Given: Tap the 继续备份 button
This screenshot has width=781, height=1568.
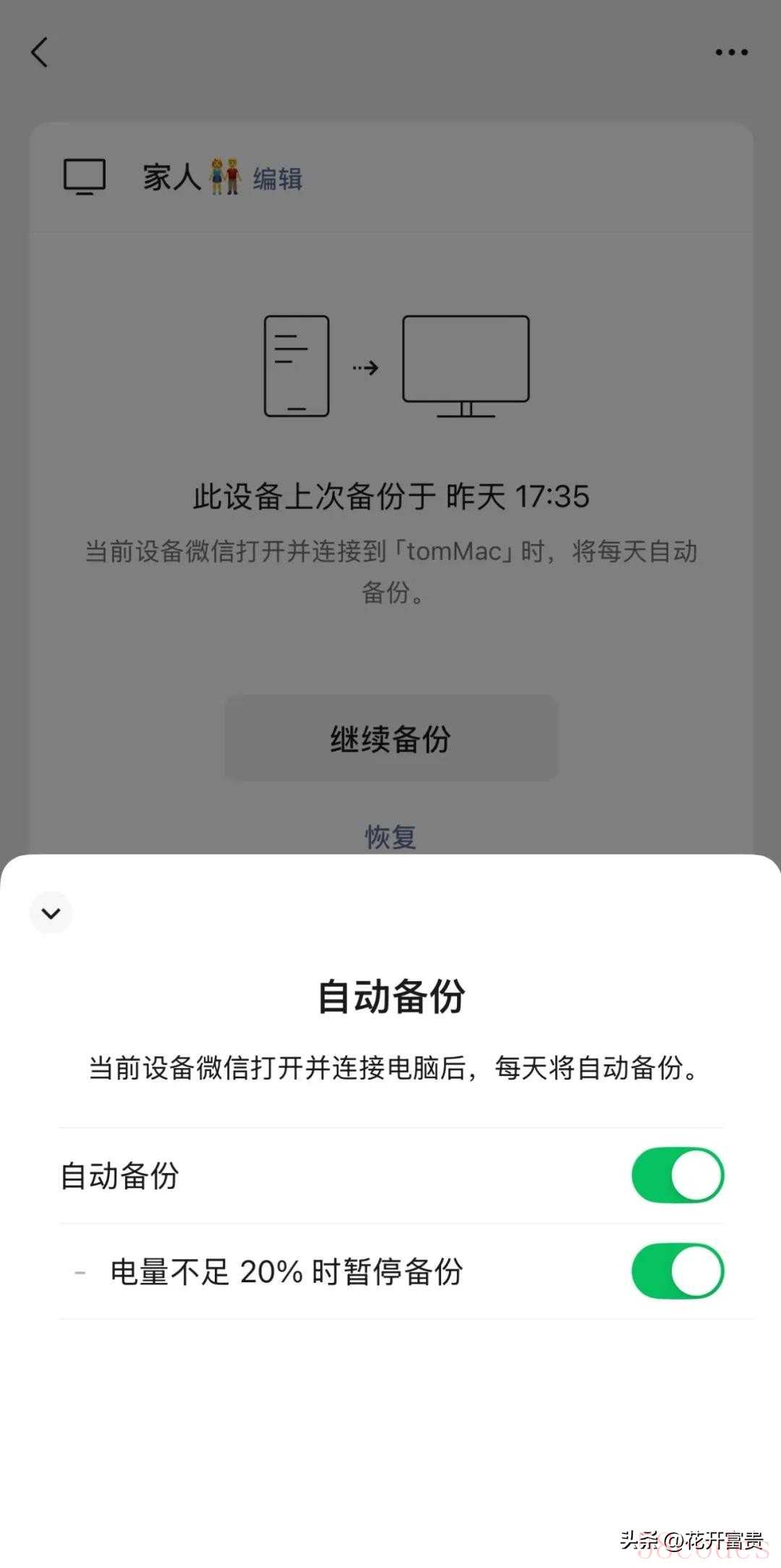Looking at the screenshot, I should [391, 739].
